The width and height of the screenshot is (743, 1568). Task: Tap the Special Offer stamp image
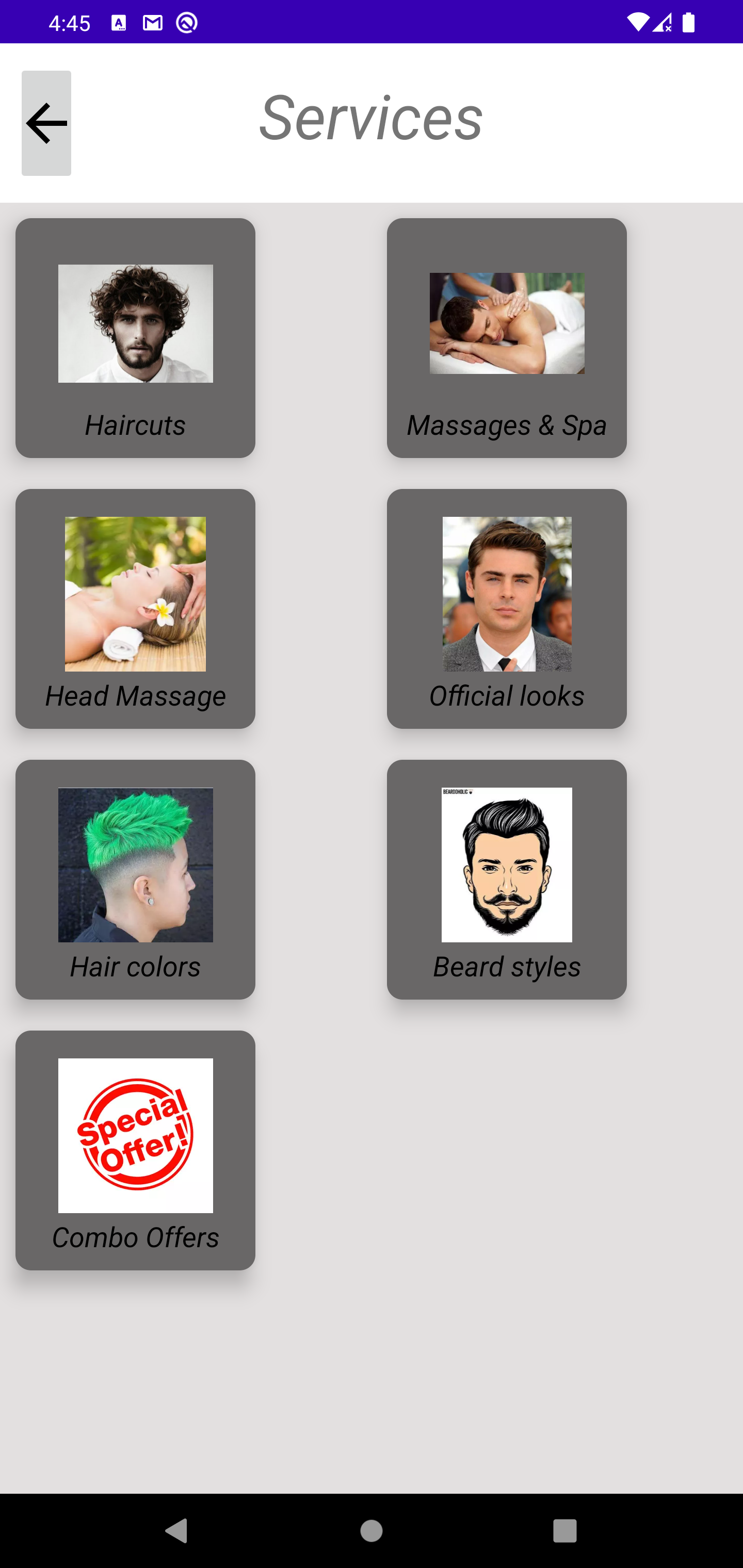tap(135, 1135)
